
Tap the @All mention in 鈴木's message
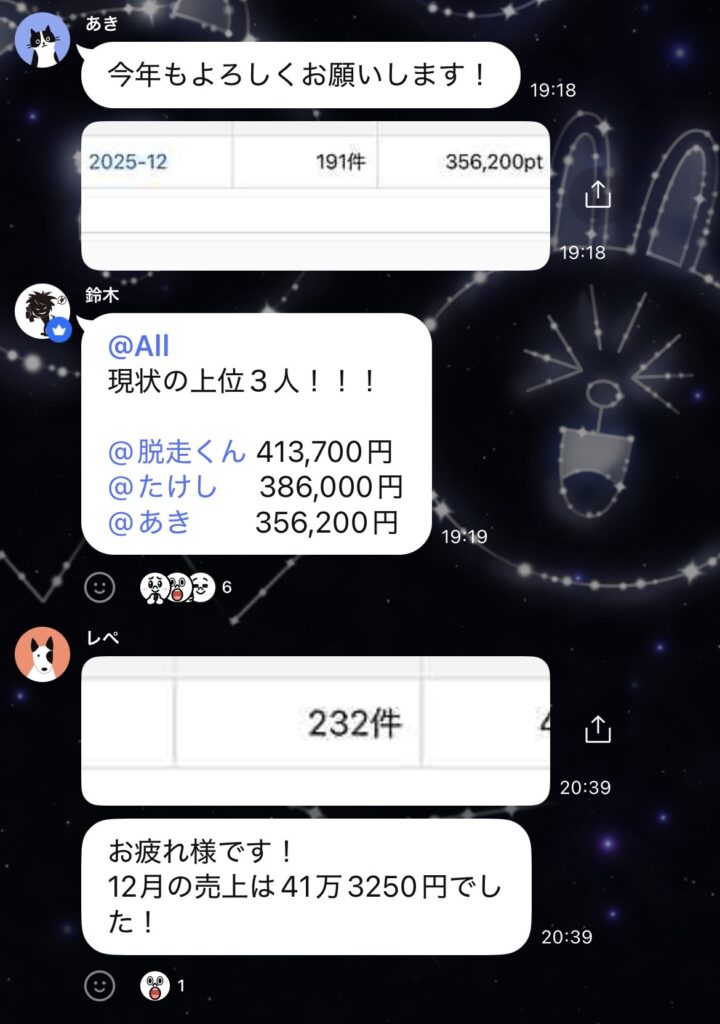[x=138, y=346]
